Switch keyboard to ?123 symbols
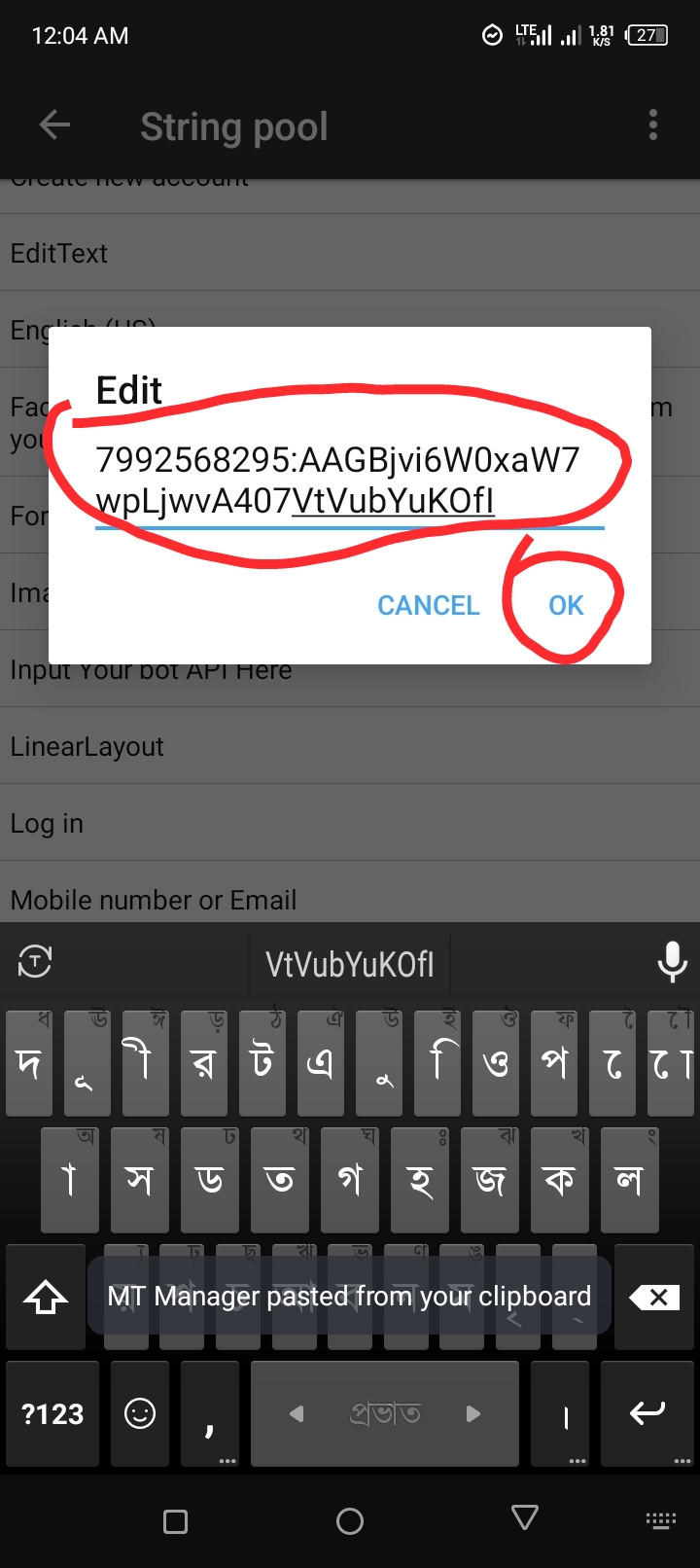This screenshot has height=1568, width=700. (52, 1413)
